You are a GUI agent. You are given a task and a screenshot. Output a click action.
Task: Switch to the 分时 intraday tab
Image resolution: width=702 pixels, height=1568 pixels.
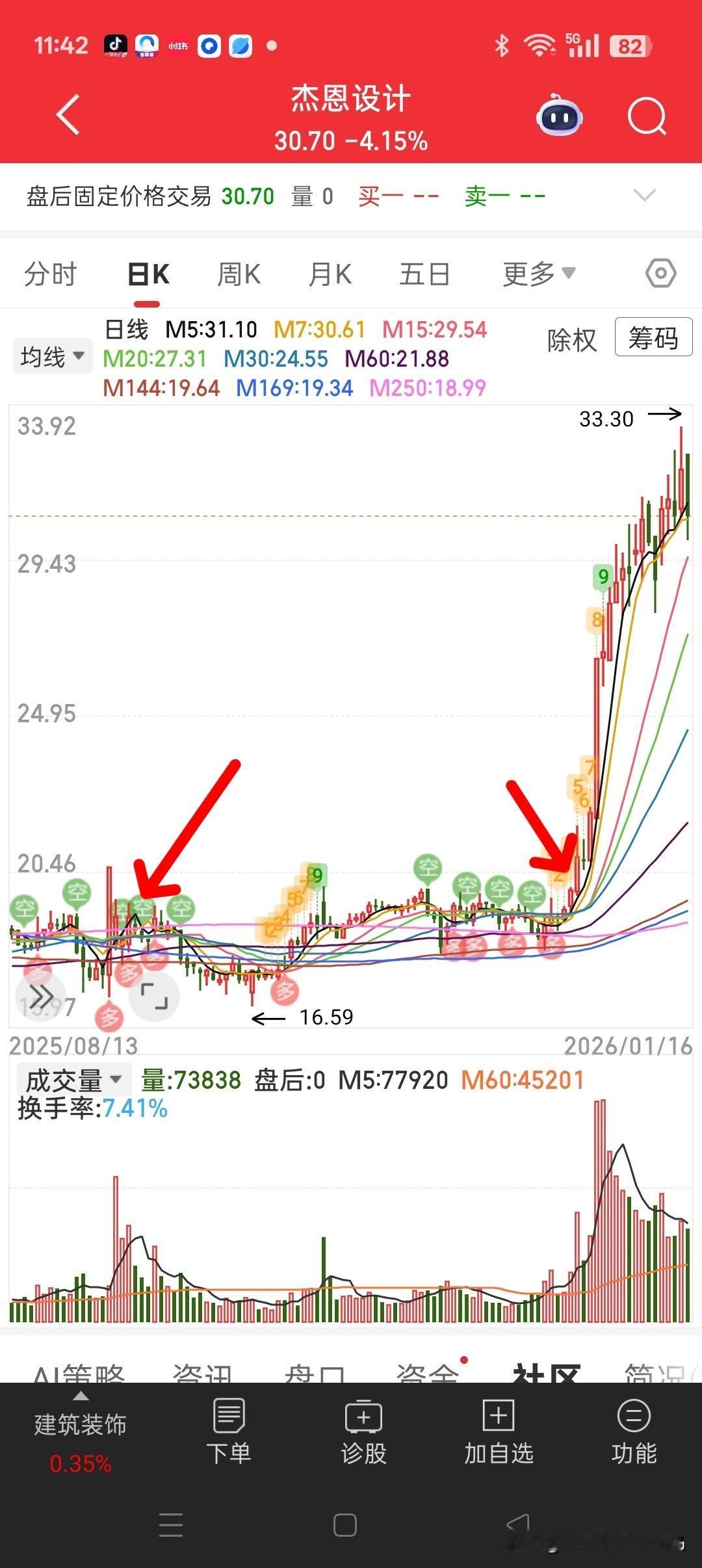point(49,273)
